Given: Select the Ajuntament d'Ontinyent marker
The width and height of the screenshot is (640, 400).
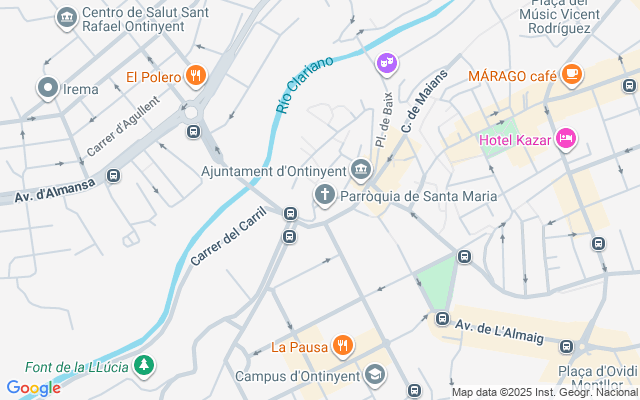Looking at the screenshot, I should click(x=360, y=171).
